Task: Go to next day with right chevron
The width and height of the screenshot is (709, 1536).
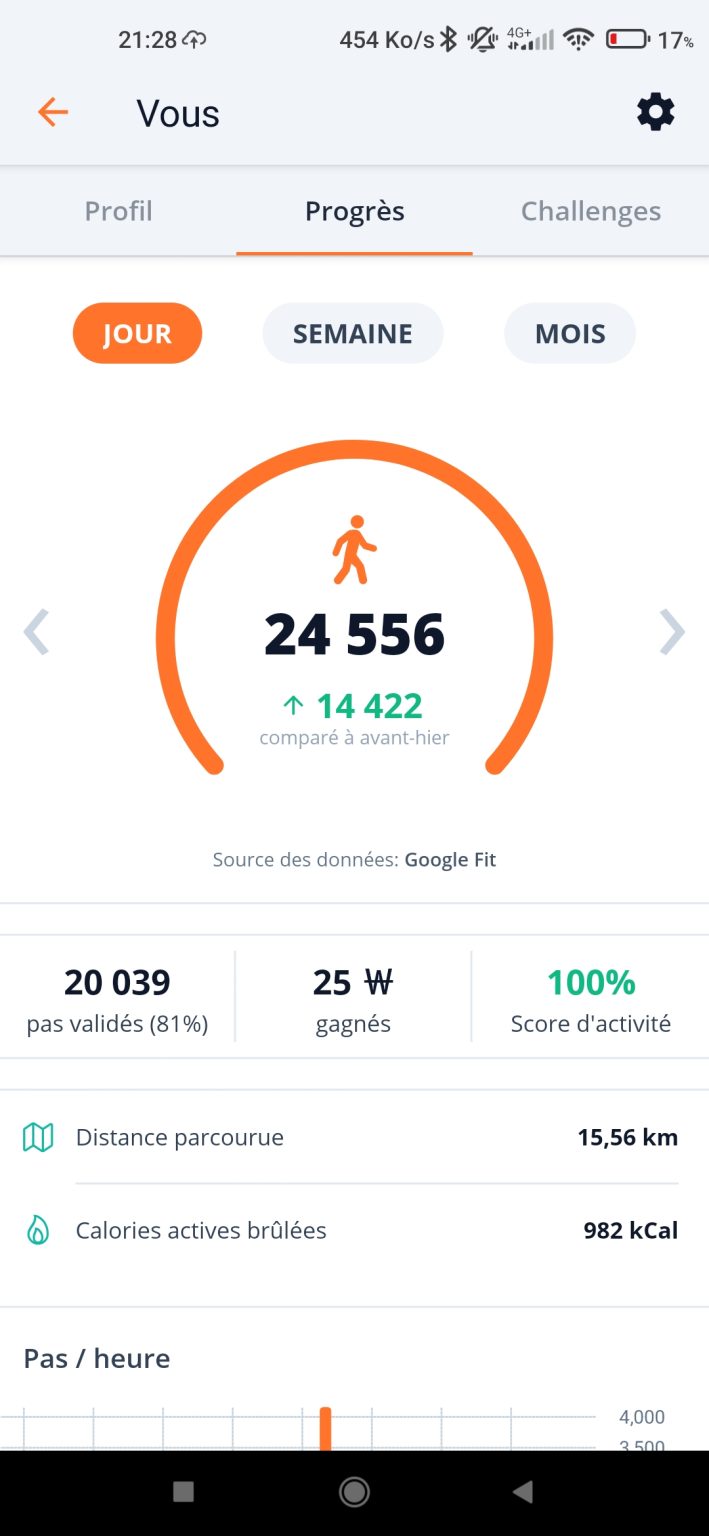Action: pyautogui.click(x=672, y=631)
